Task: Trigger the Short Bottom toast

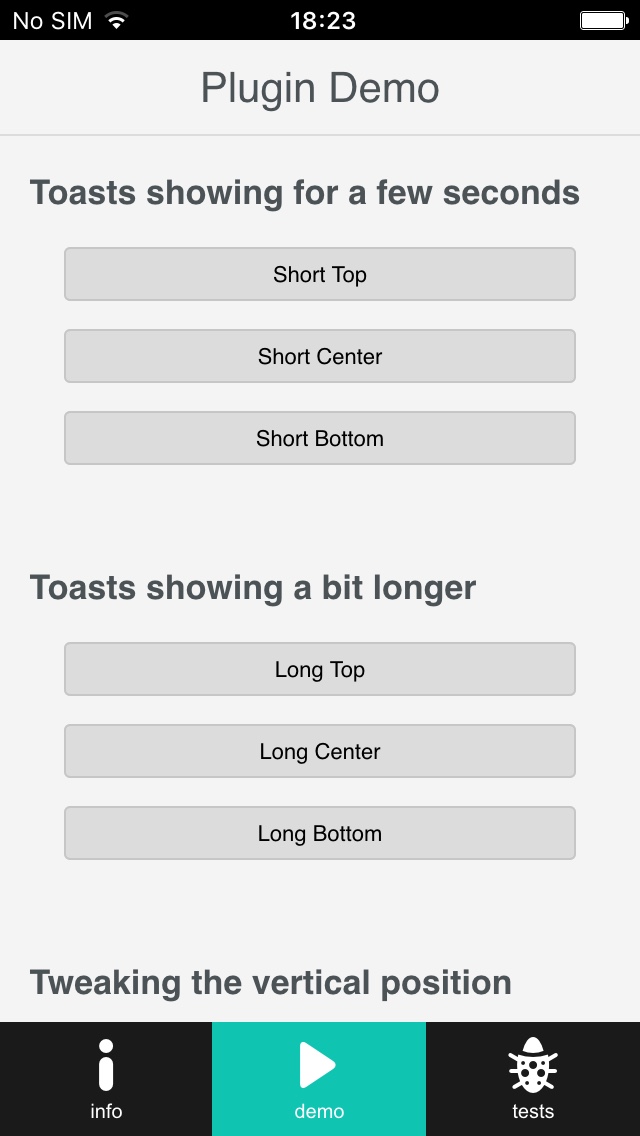Action: tap(320, 438)
